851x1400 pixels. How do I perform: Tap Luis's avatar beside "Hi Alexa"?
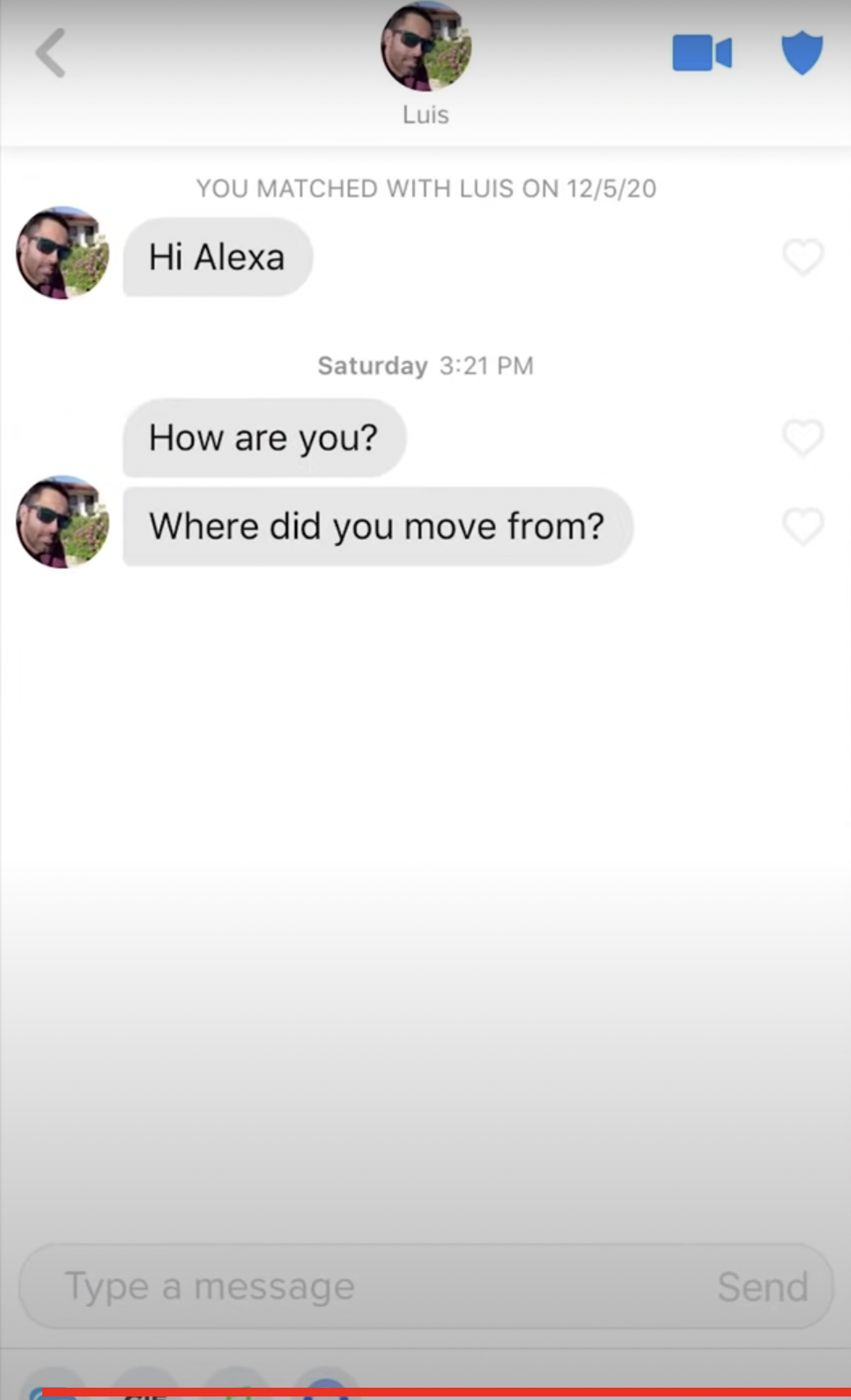tap(63, 254)
